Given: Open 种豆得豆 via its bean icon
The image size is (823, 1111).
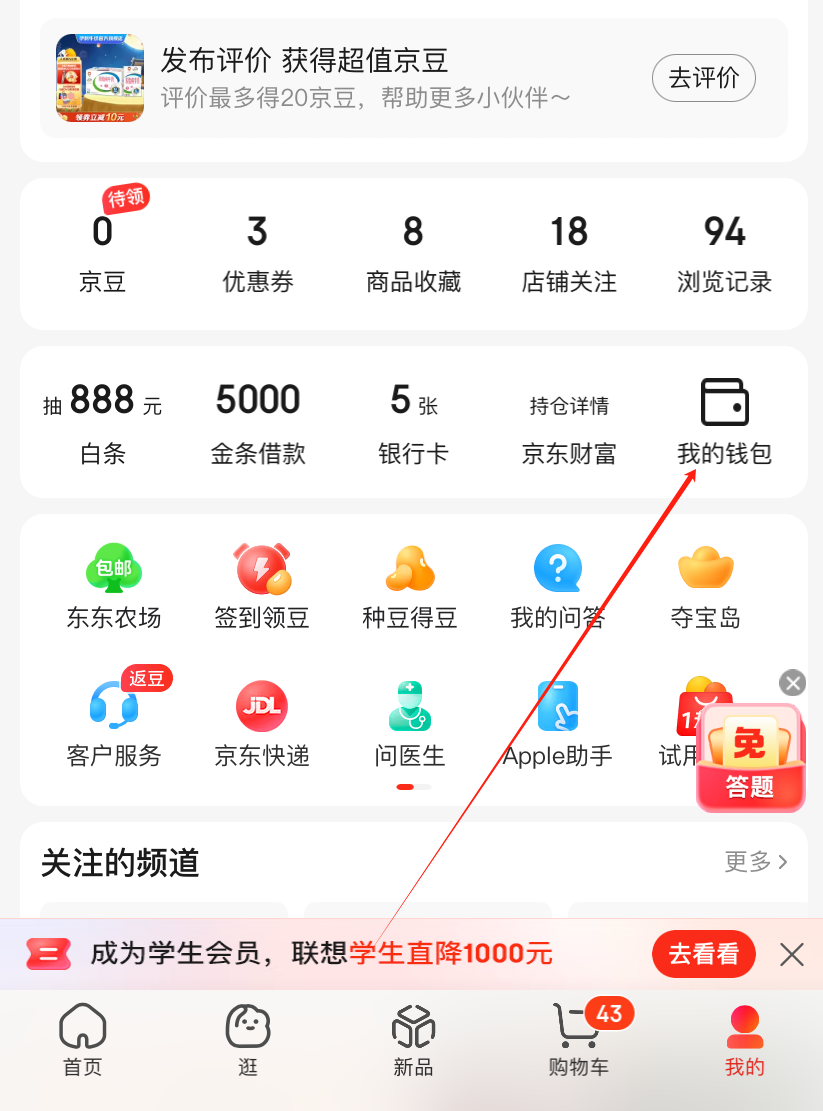Looking at the screenshot, I should point(409,568).
